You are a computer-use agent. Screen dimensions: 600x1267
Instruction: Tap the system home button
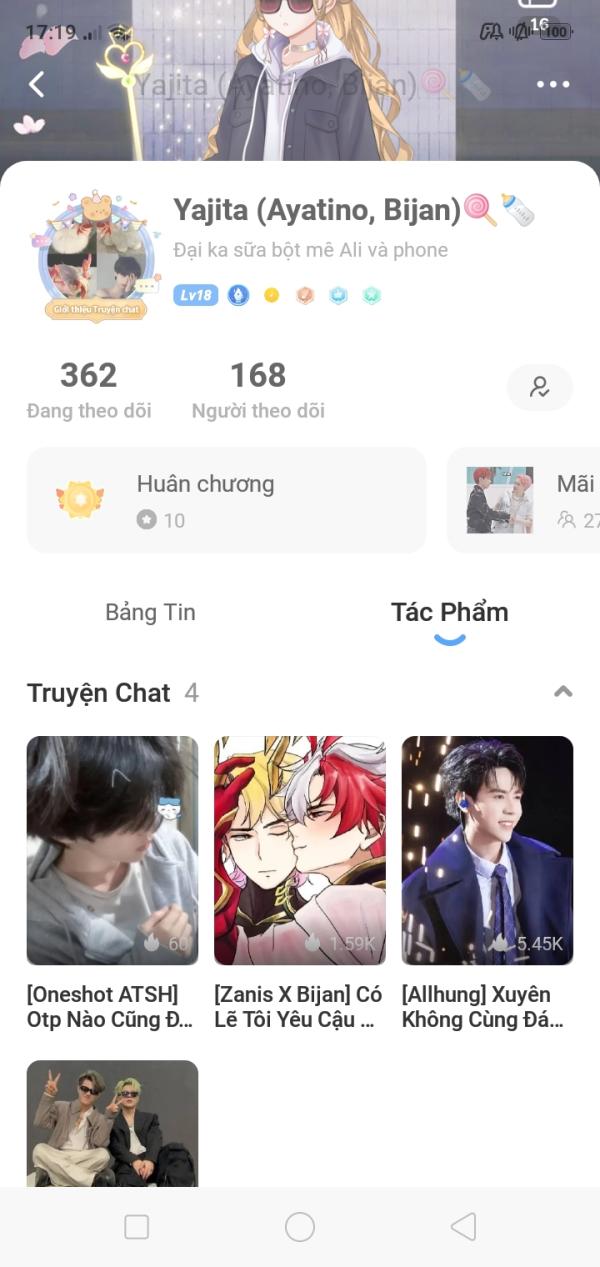tap(299, 1227)
